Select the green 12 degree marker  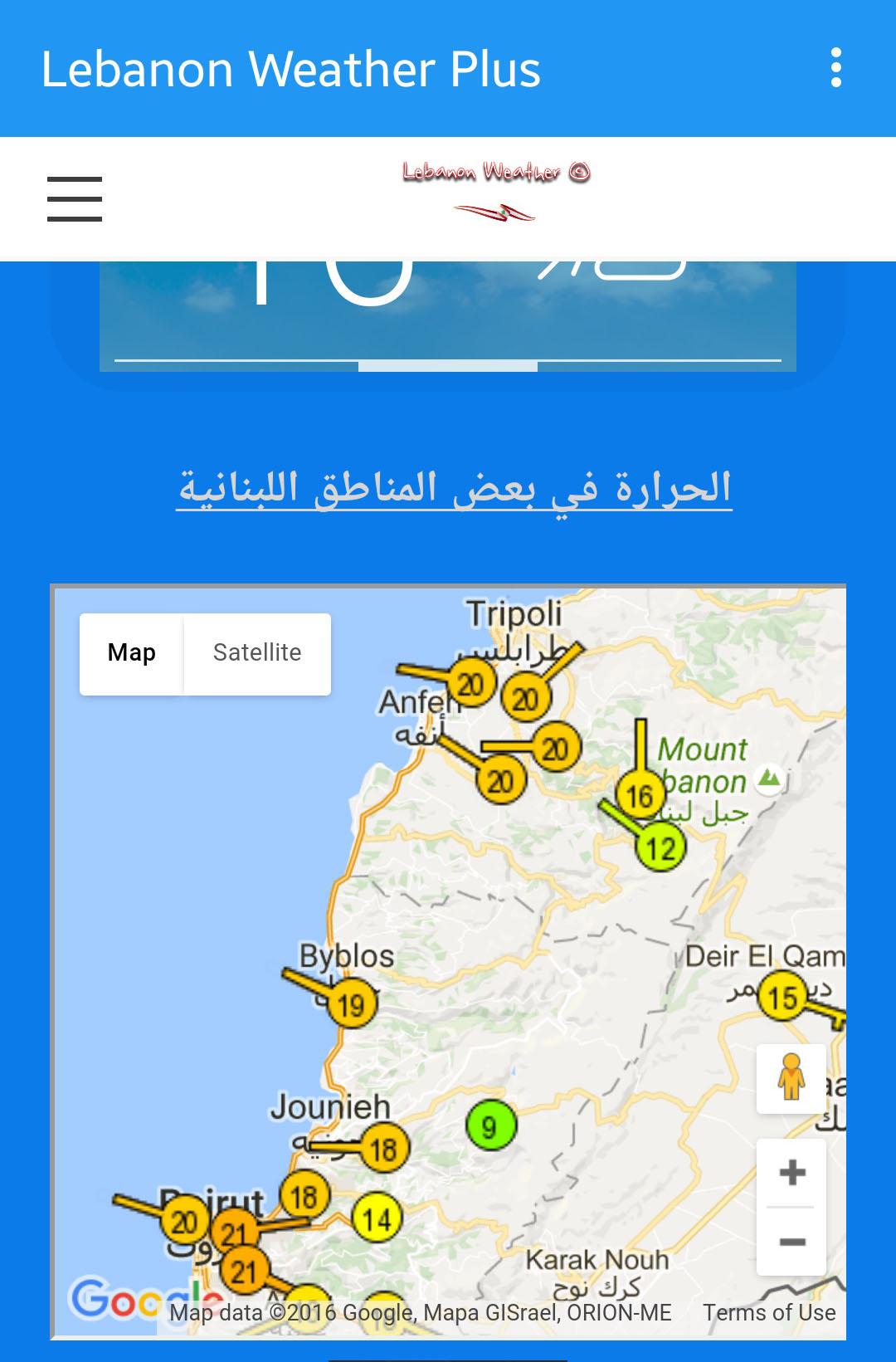coord(661,848)
